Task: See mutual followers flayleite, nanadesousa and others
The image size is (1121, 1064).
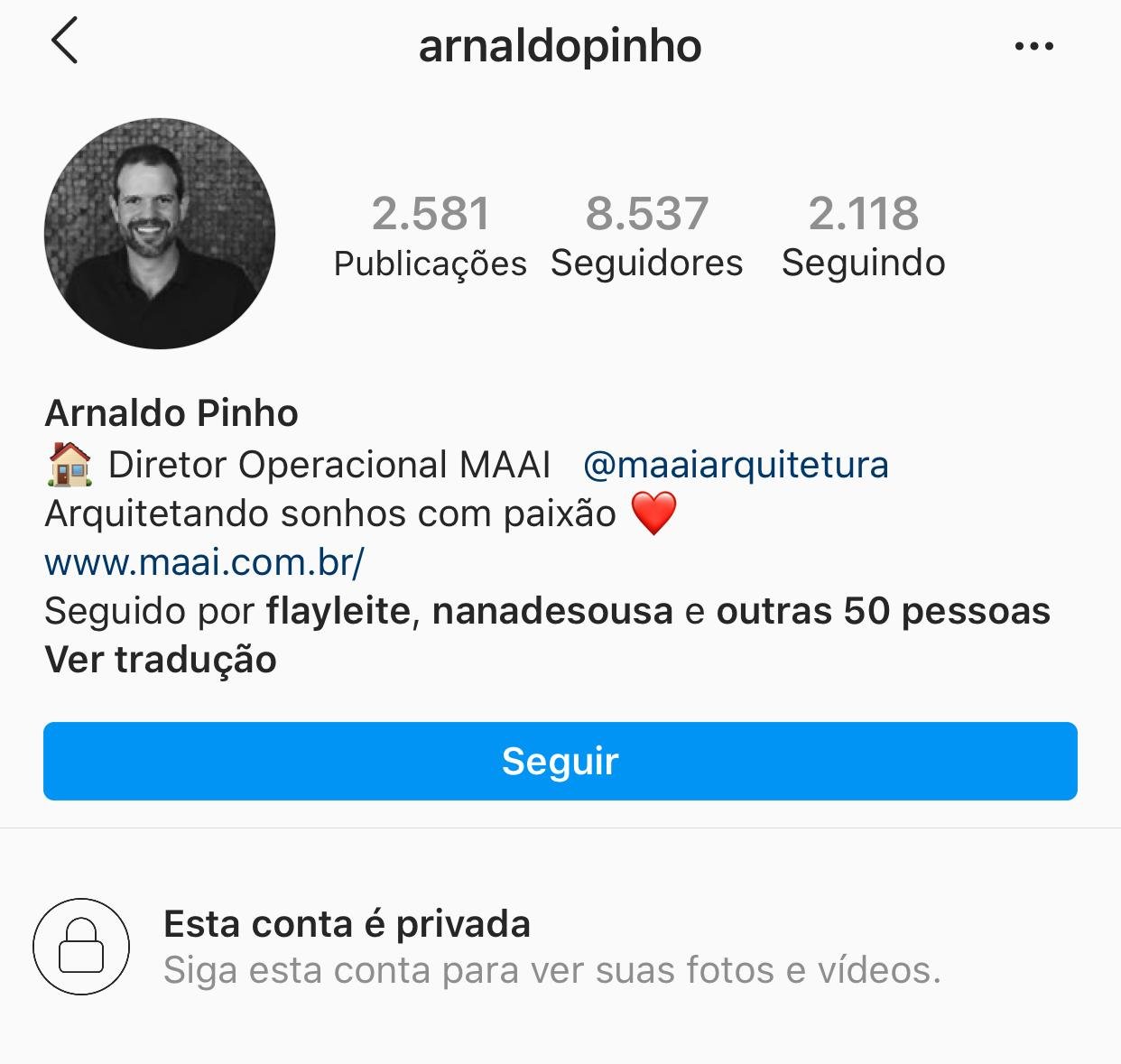Action: [547, 611]
